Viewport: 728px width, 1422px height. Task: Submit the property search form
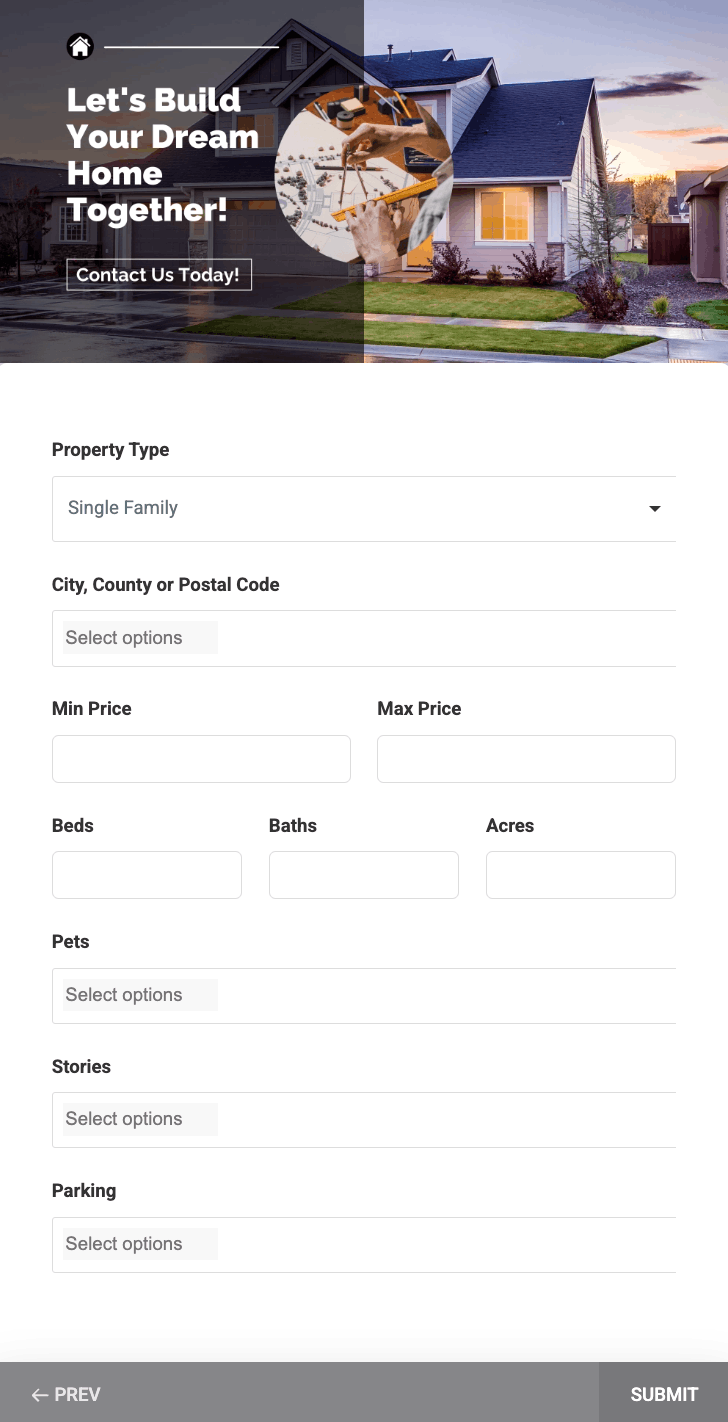point(664,1394)
